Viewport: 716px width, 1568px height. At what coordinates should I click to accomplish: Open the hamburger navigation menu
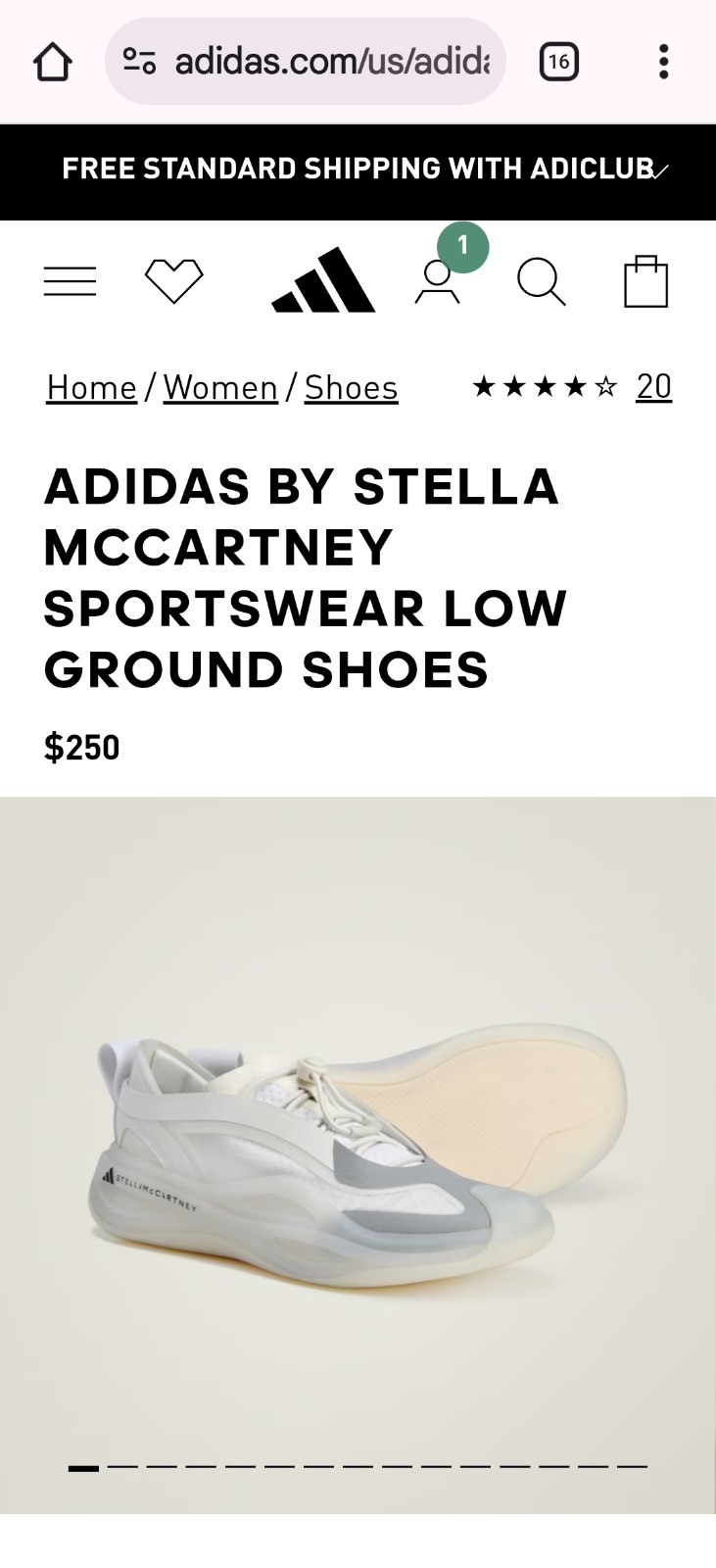(x=70, y=282)
